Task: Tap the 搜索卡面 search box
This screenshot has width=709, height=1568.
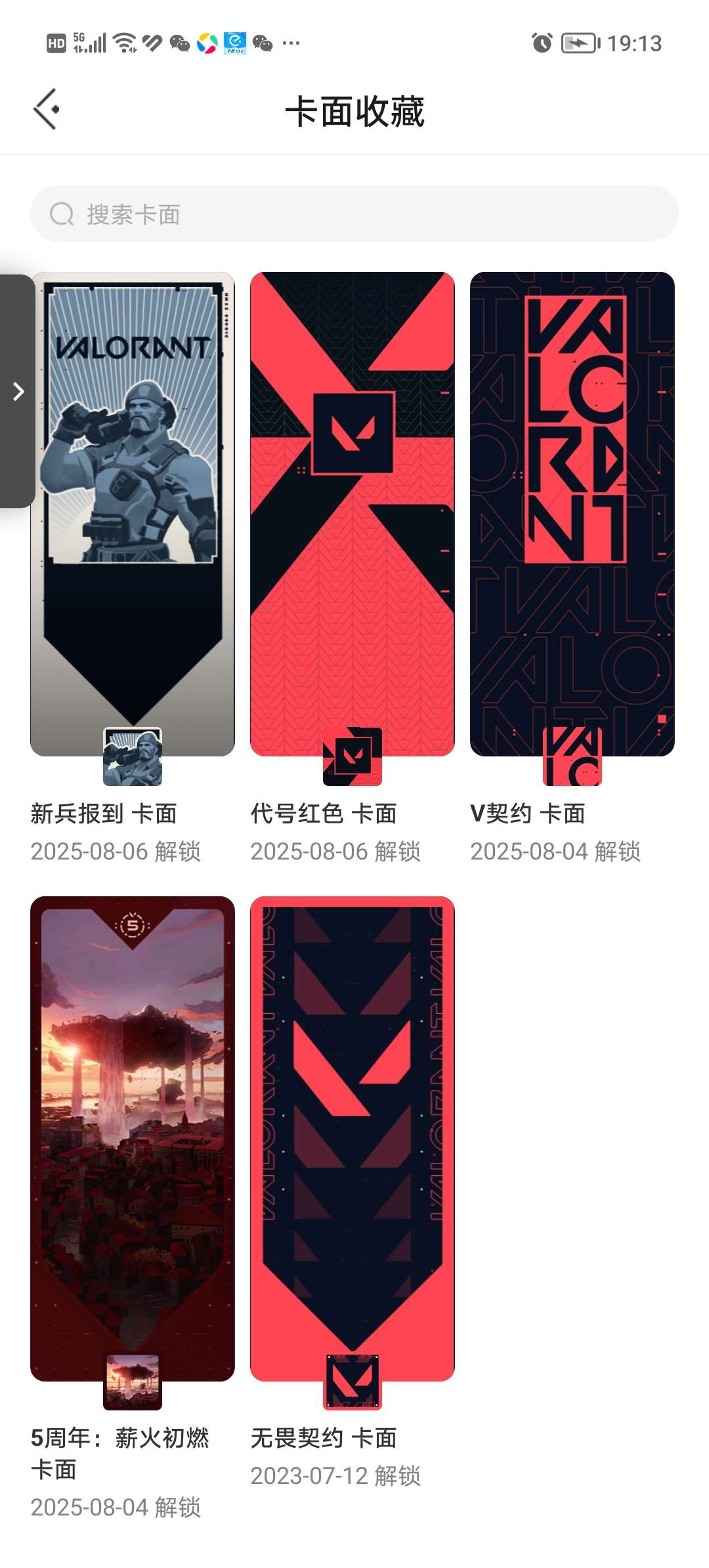Action: (x=354, y=214)
